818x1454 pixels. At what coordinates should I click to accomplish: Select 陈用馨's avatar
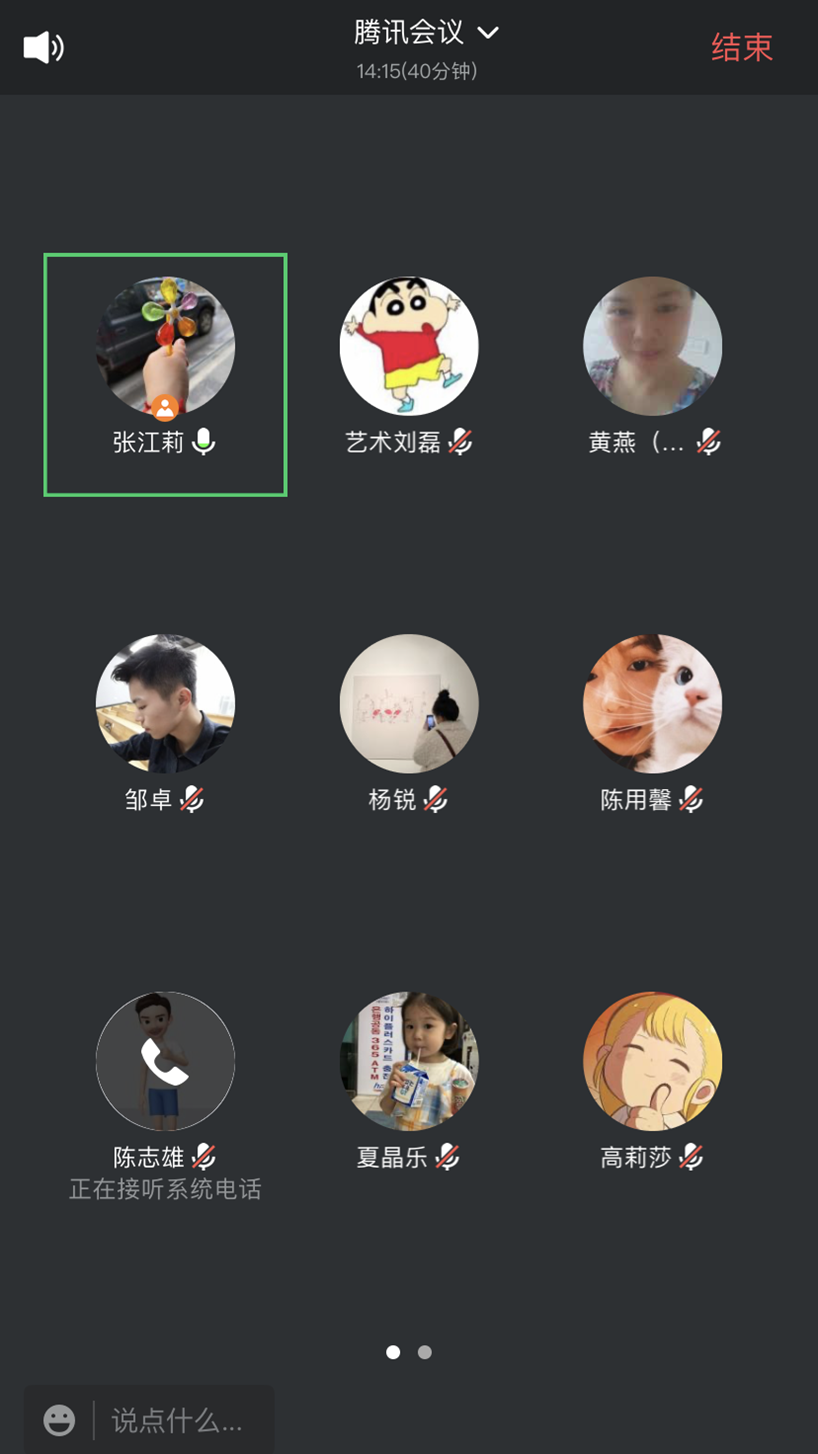(652, 704)
